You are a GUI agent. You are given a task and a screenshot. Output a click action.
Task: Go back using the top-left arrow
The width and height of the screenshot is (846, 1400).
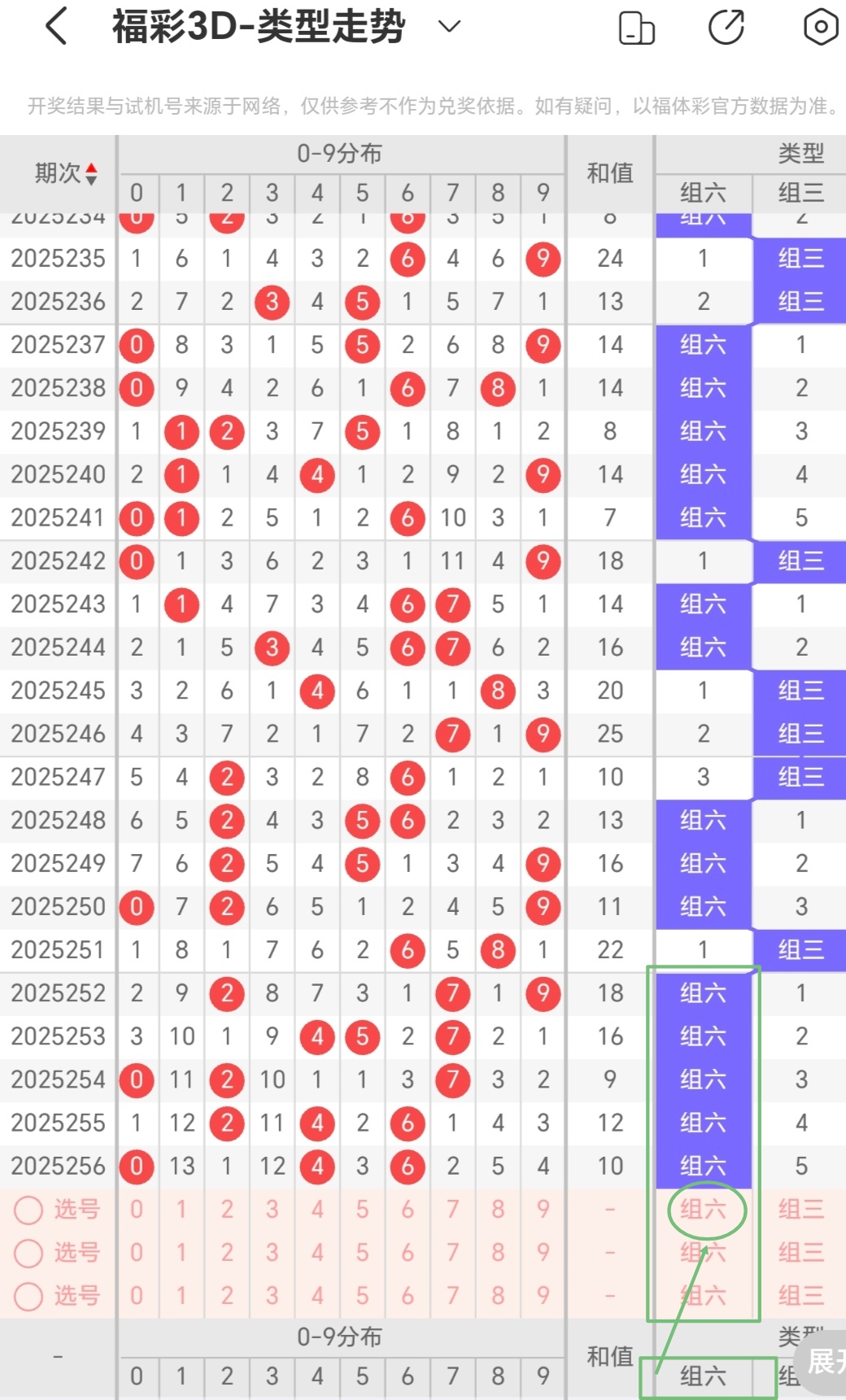56,27
